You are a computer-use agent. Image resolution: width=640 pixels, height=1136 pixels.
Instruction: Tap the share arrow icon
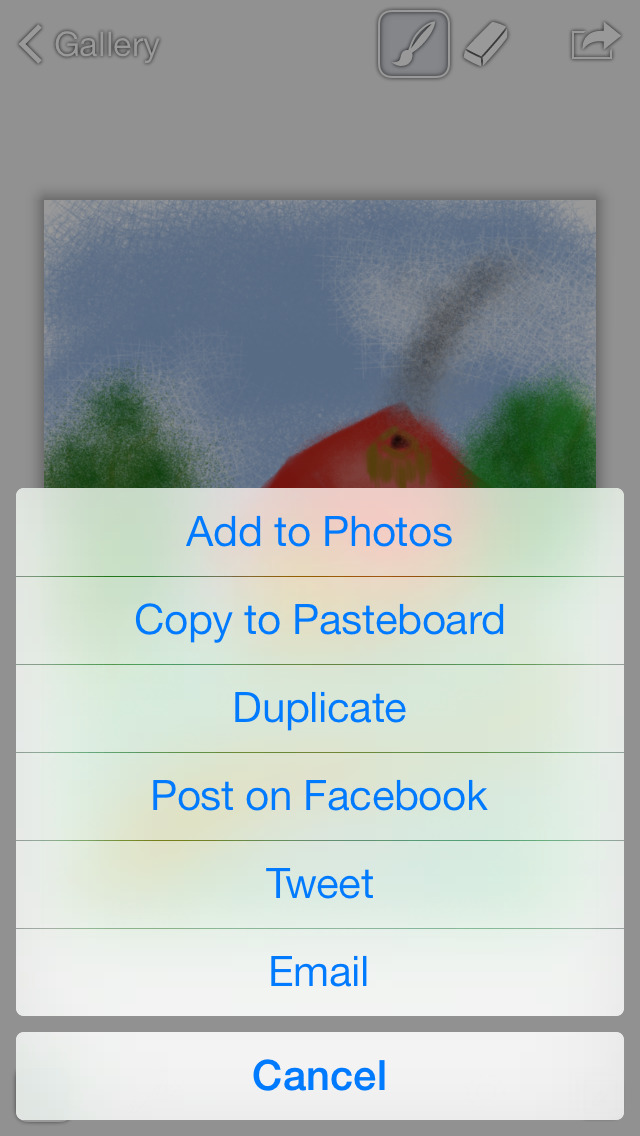pos(595,43)
